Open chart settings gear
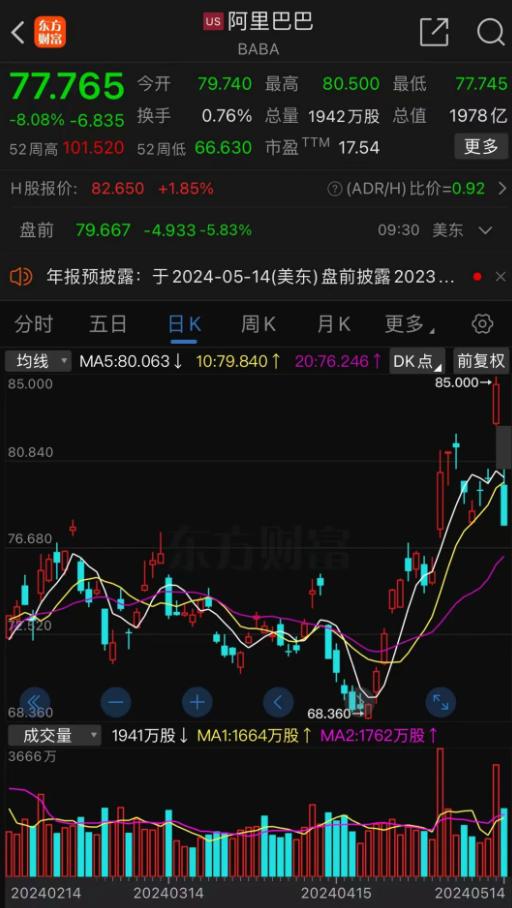Screen dimensions: 512x908 coord(482,324)
